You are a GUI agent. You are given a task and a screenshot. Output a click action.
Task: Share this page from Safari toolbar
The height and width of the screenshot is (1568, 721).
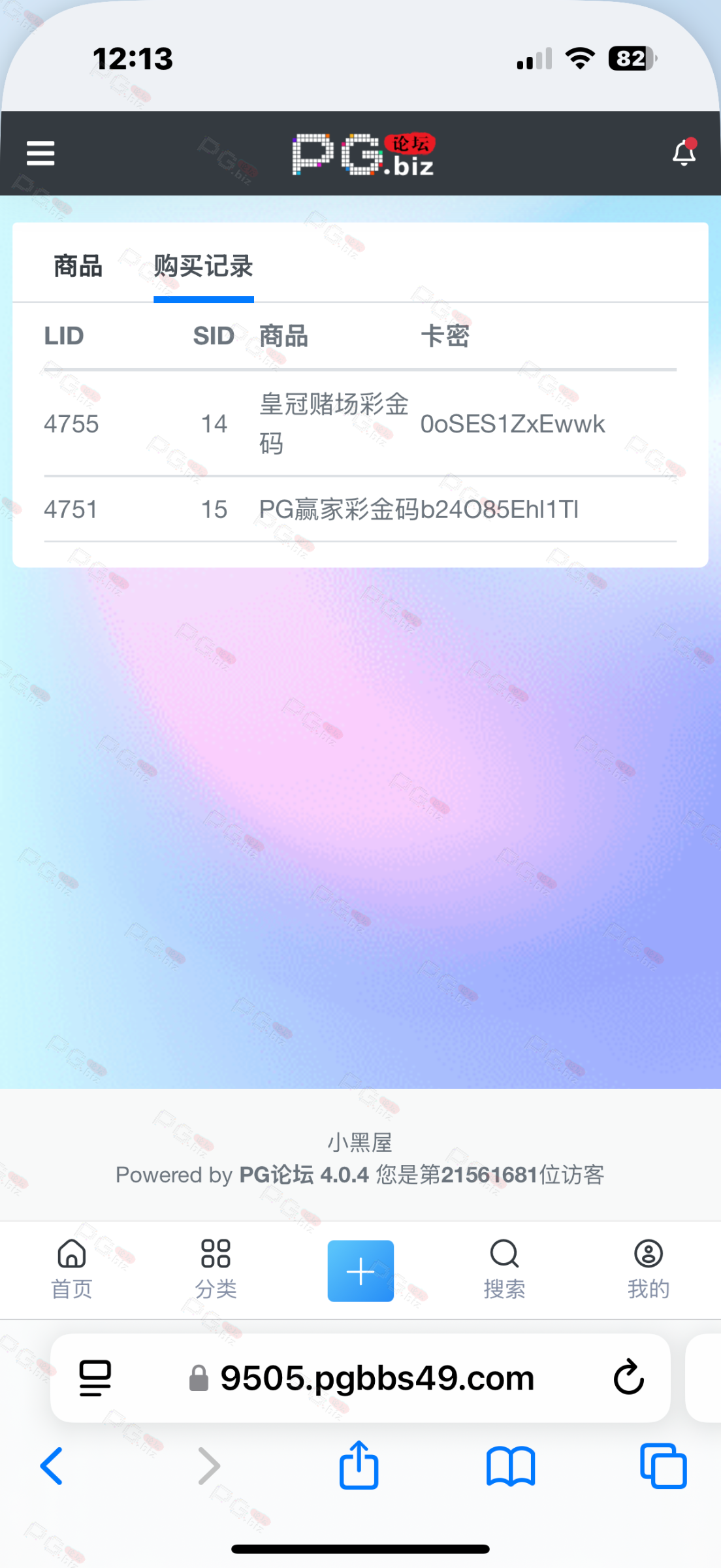pyautogui.click(x=359, y=1466)
